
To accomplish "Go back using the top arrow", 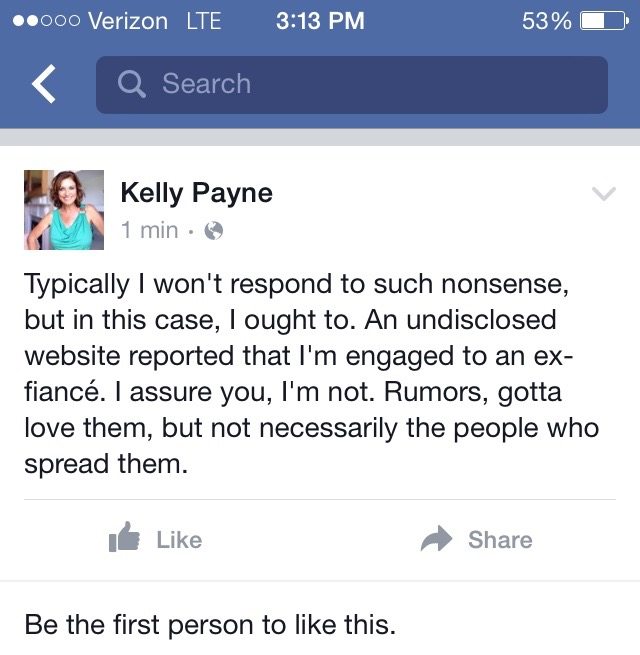I will click(x=44, y=85).
